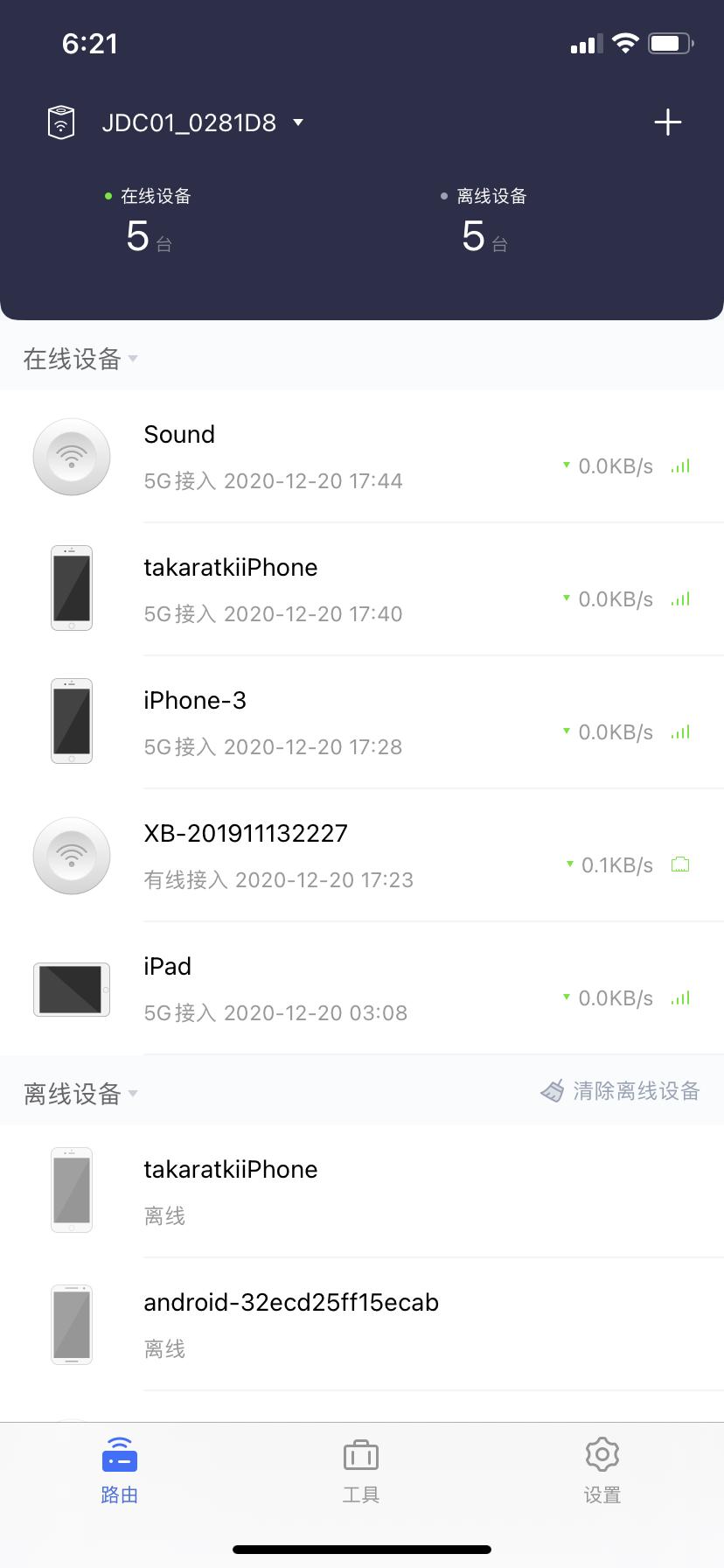The height and width of the screenshot is (1568, 724).
Task: Open device details for Sound's Wi-Fi icon
Action: point(71,456)
